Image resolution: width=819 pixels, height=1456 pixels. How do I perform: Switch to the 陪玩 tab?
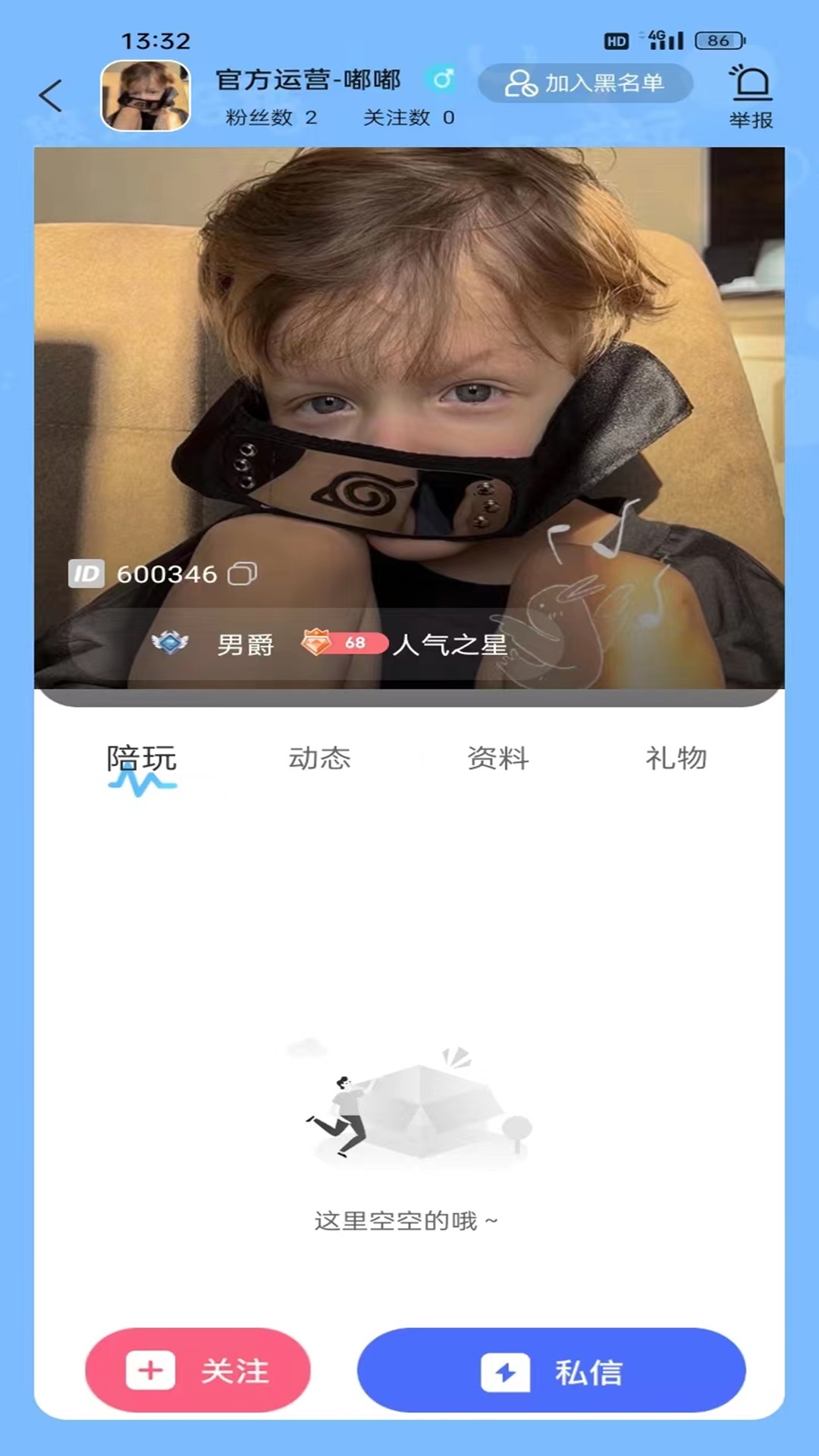pos(142,759)
